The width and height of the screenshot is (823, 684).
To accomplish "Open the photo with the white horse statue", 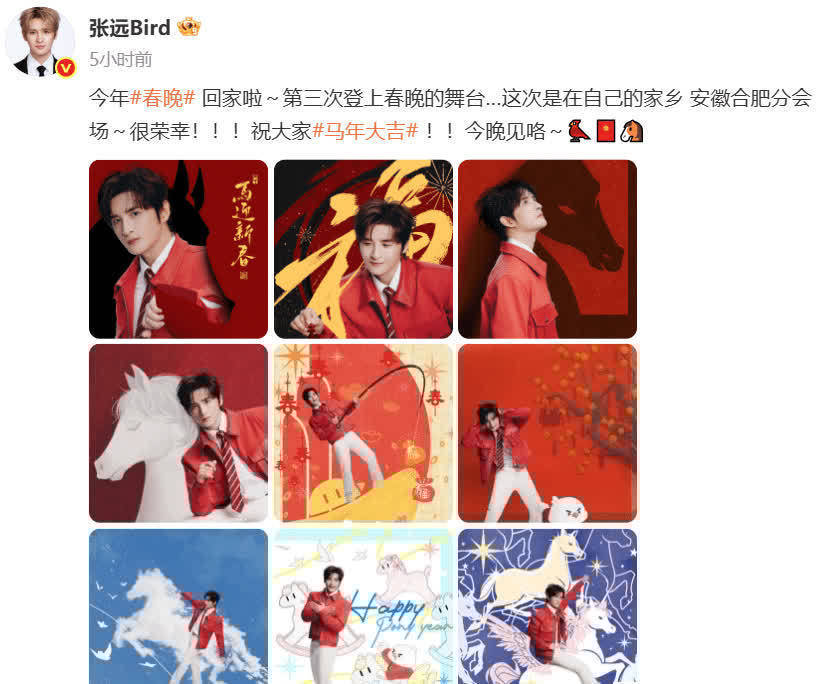I will point(178,433).
